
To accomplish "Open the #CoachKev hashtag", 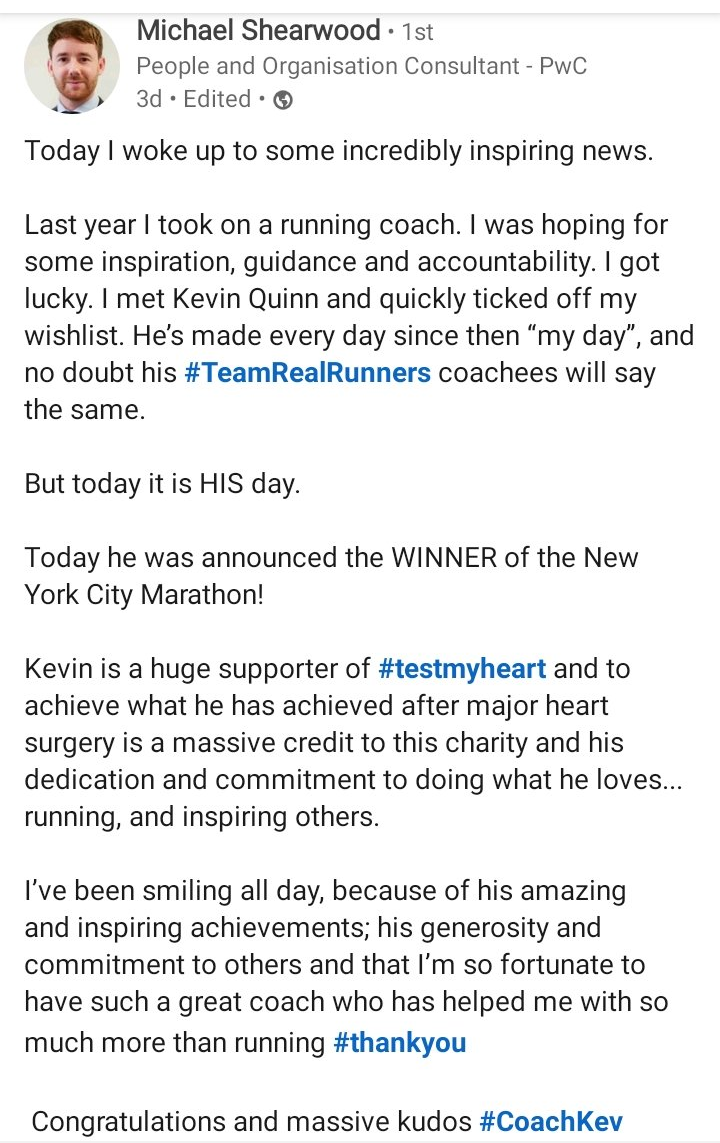I will click(x=550, y=1122).
